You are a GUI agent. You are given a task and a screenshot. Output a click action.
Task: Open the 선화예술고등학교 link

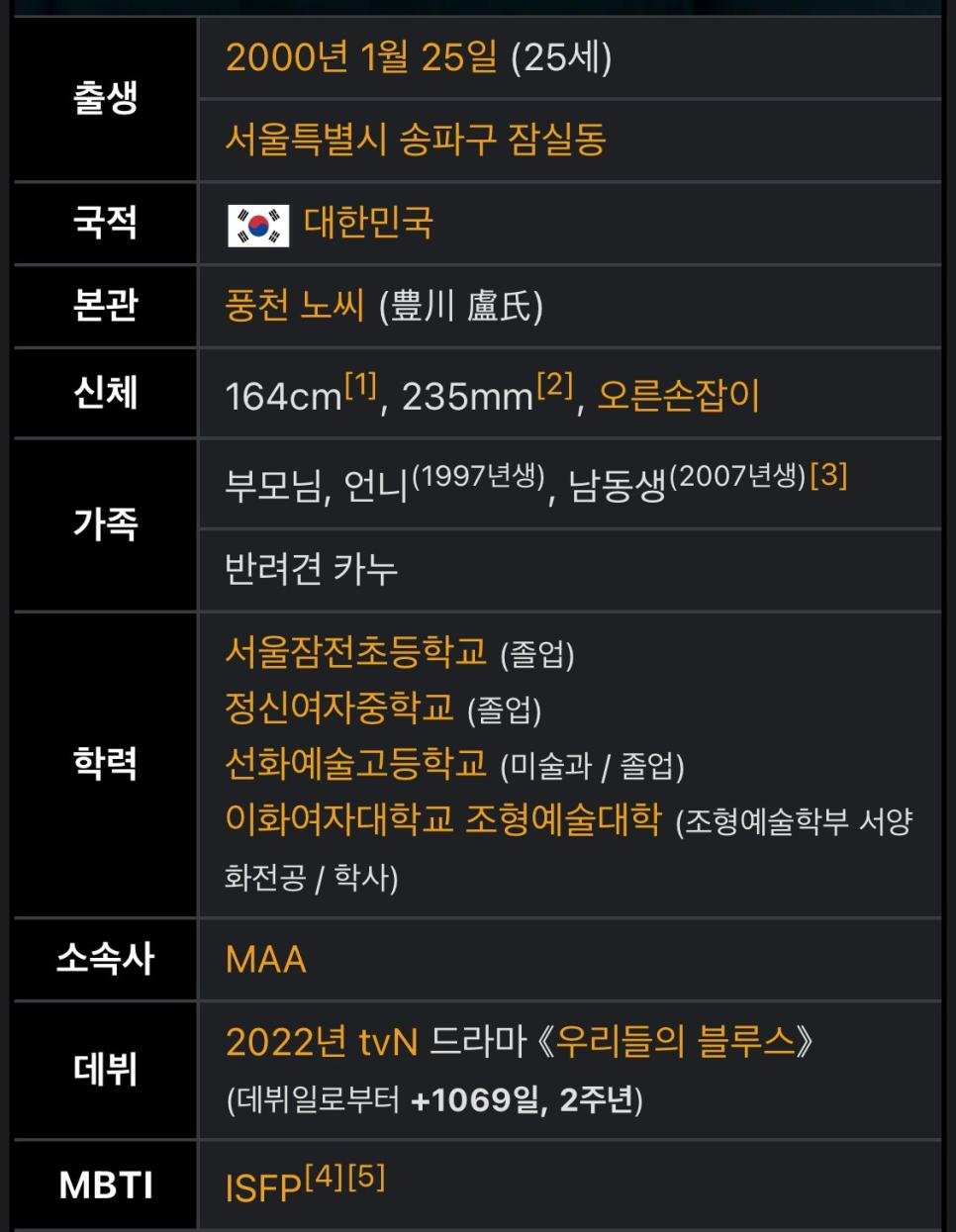click(x=355, y=763)
